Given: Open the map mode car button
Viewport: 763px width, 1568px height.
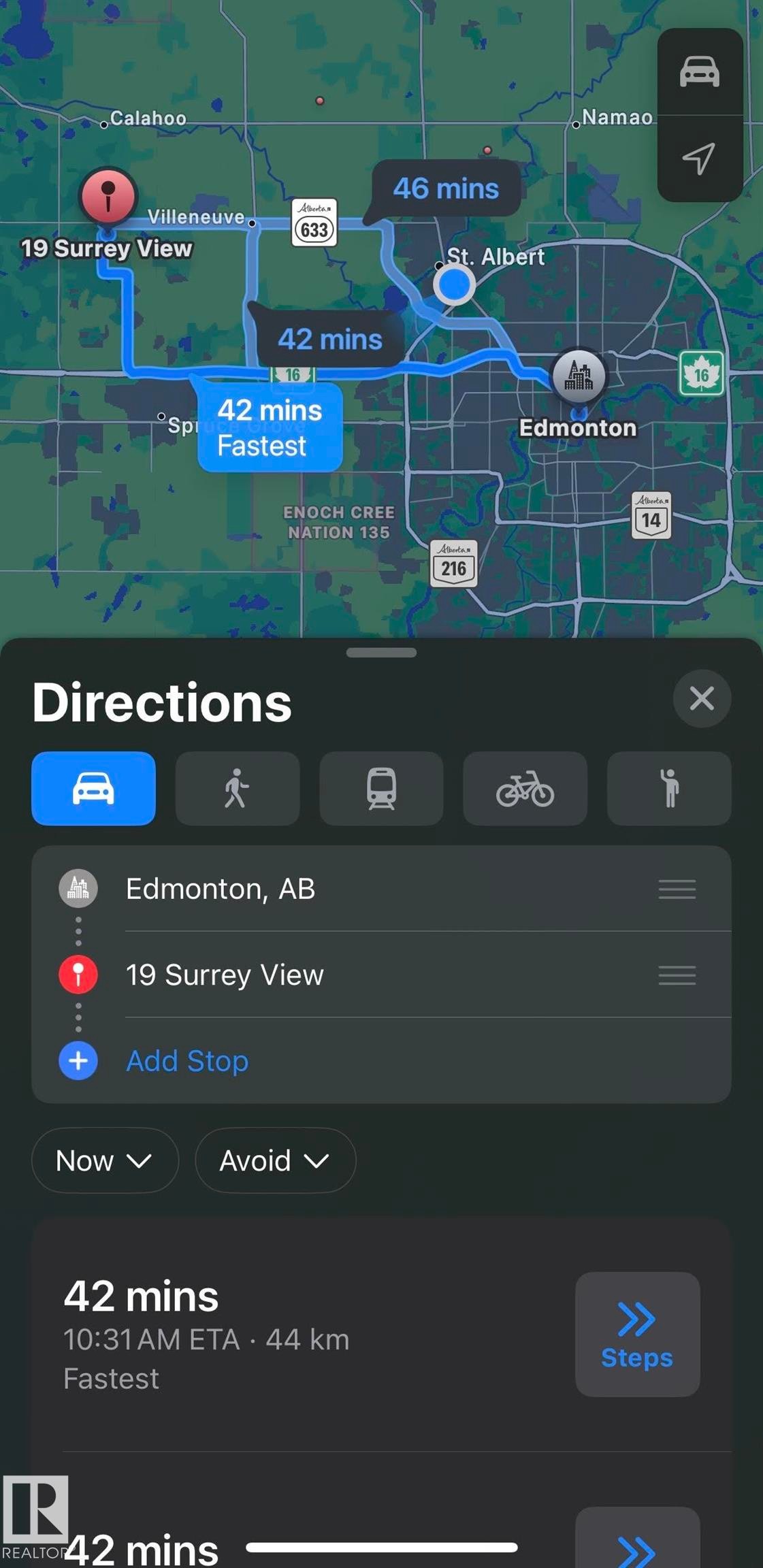Looking at the screenshot, I should click(x=699, y=71).
